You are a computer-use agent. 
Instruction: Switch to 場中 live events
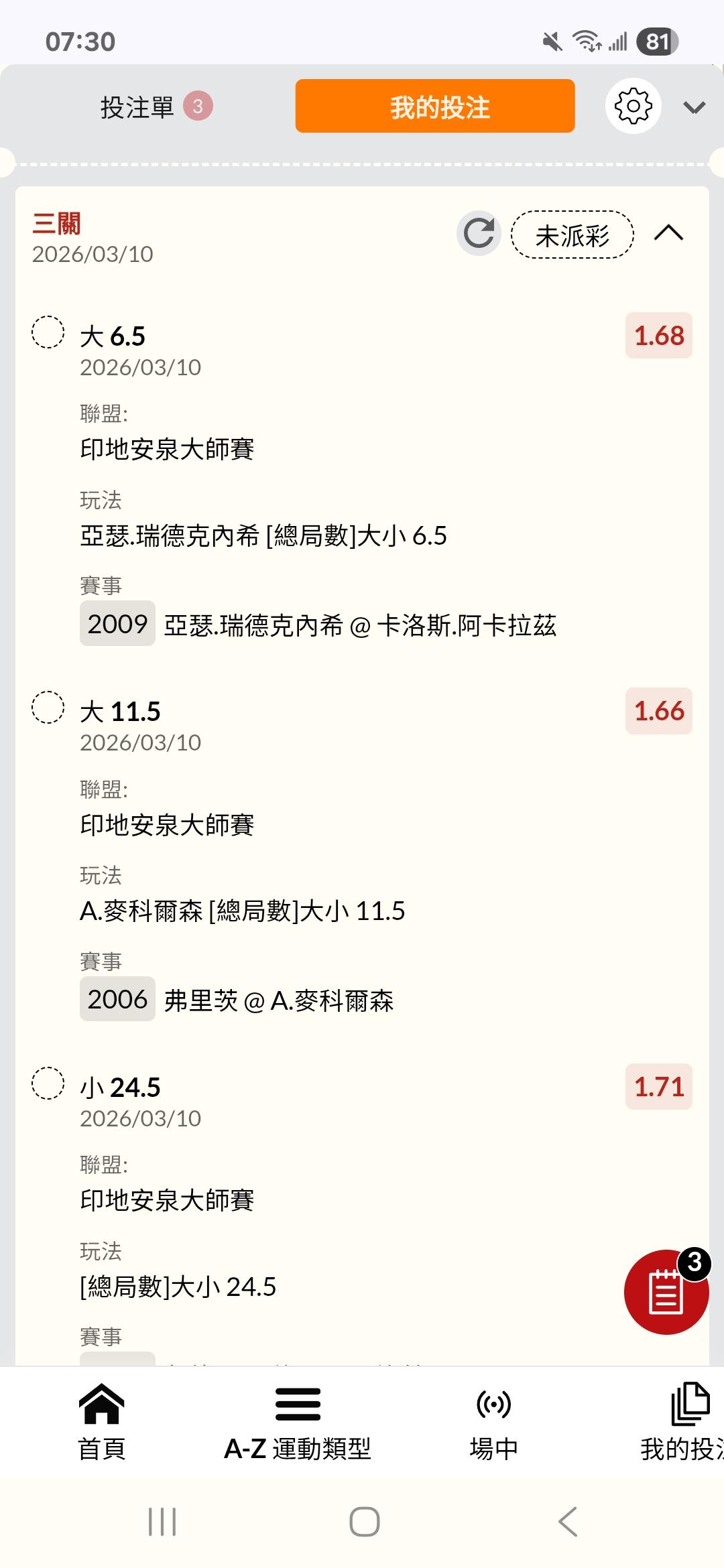coord(493,1422)
